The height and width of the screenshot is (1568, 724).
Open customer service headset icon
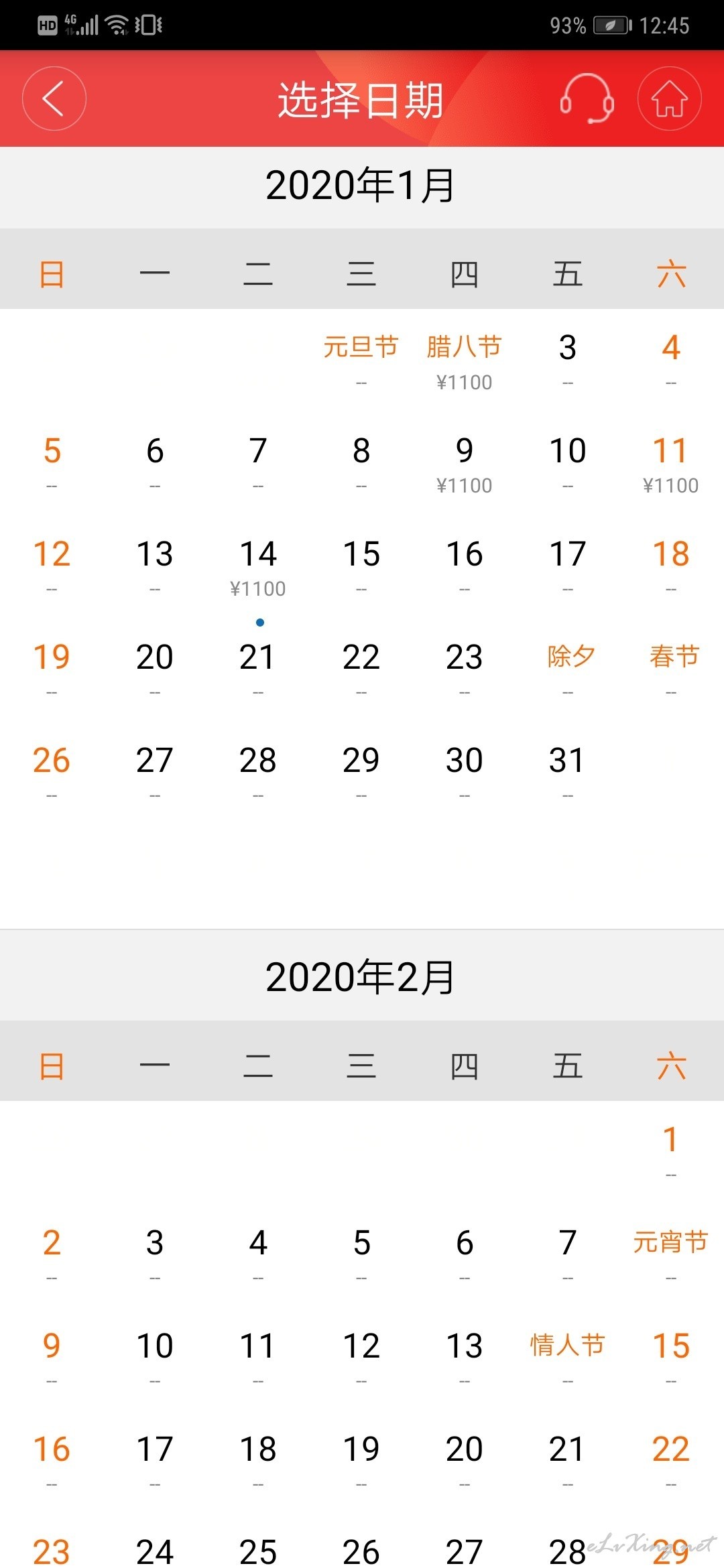[587, 99]
